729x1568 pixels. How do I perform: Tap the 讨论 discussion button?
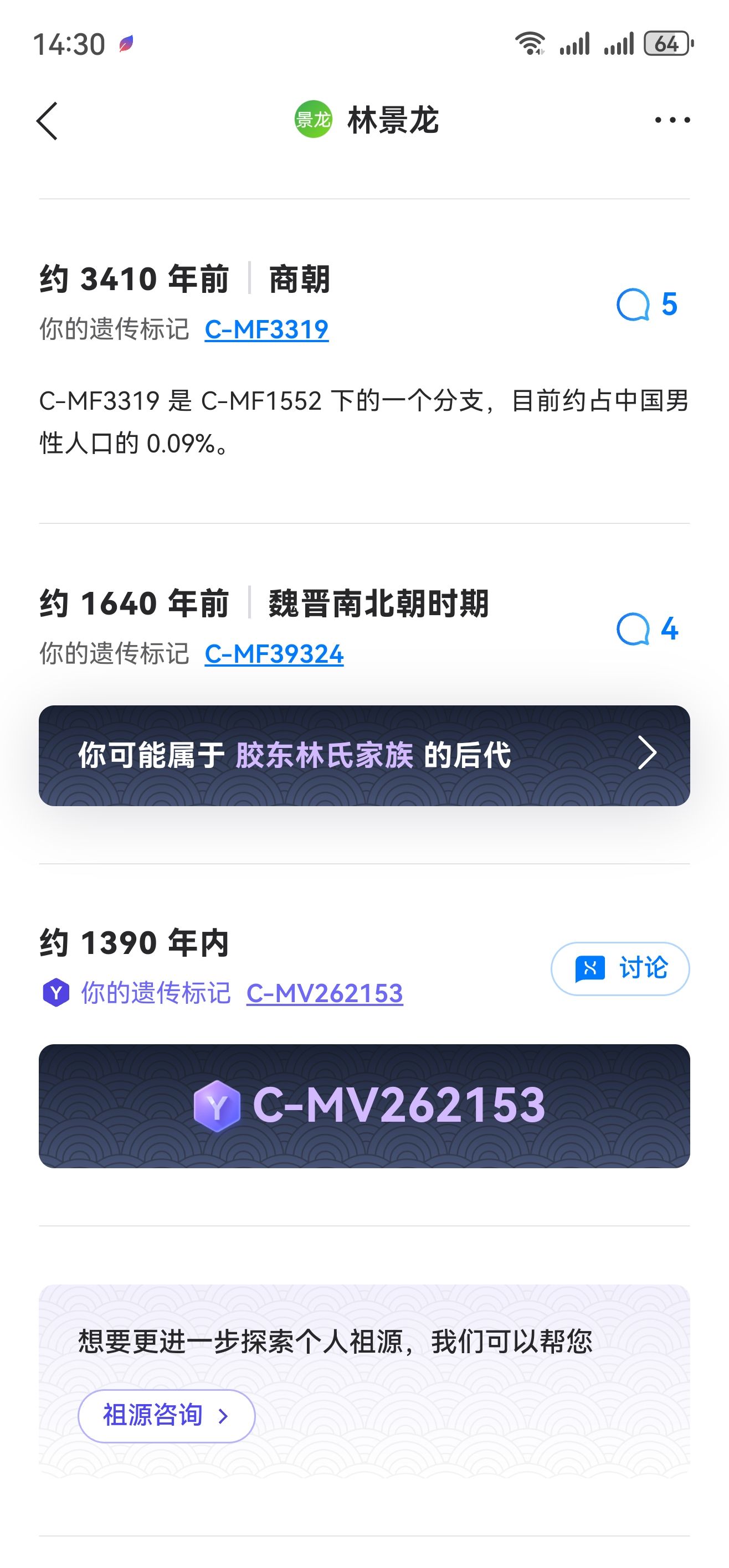[619, 968]
